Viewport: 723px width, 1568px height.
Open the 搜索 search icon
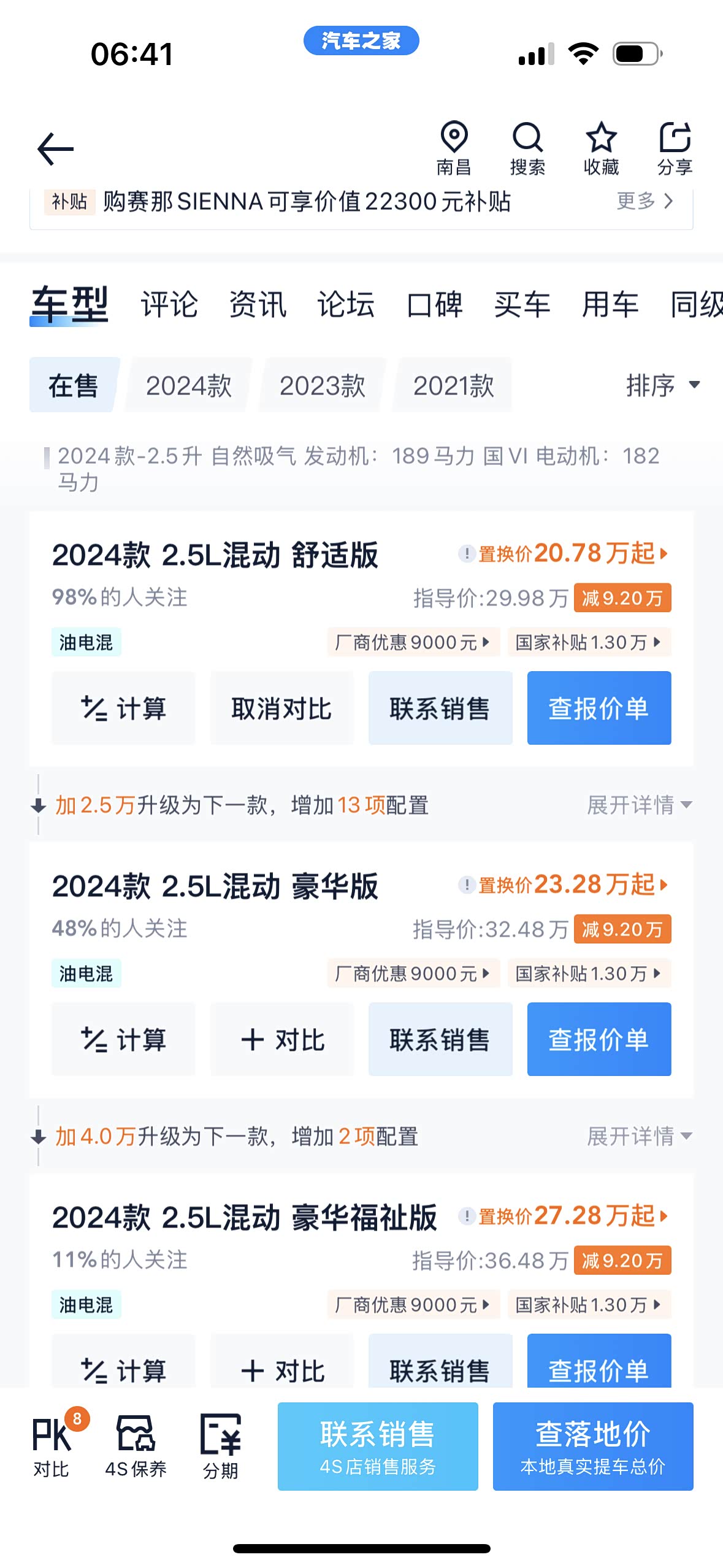pos(527,149)
